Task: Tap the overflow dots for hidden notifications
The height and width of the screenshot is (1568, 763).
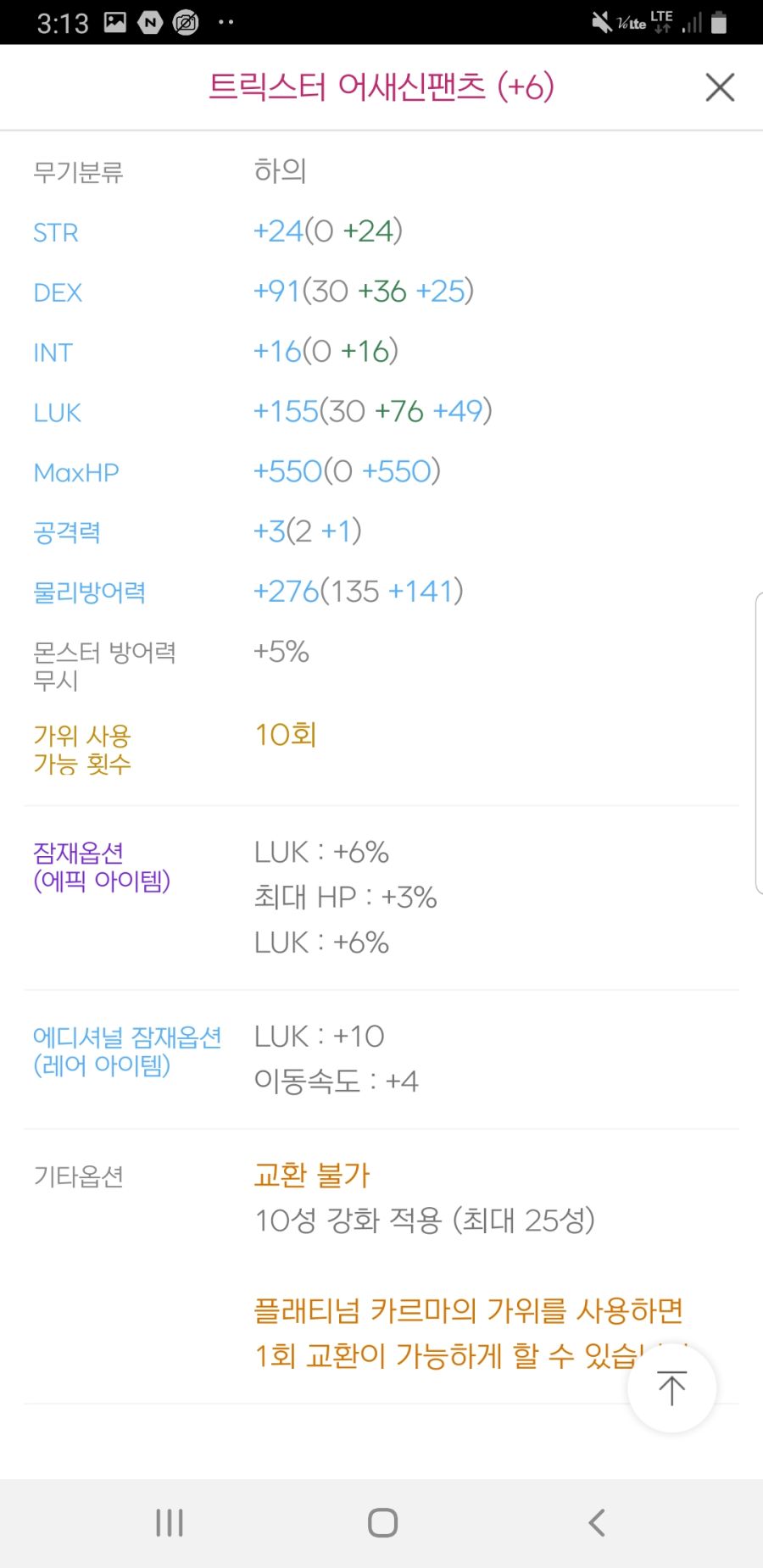Action: pos(224,22)
